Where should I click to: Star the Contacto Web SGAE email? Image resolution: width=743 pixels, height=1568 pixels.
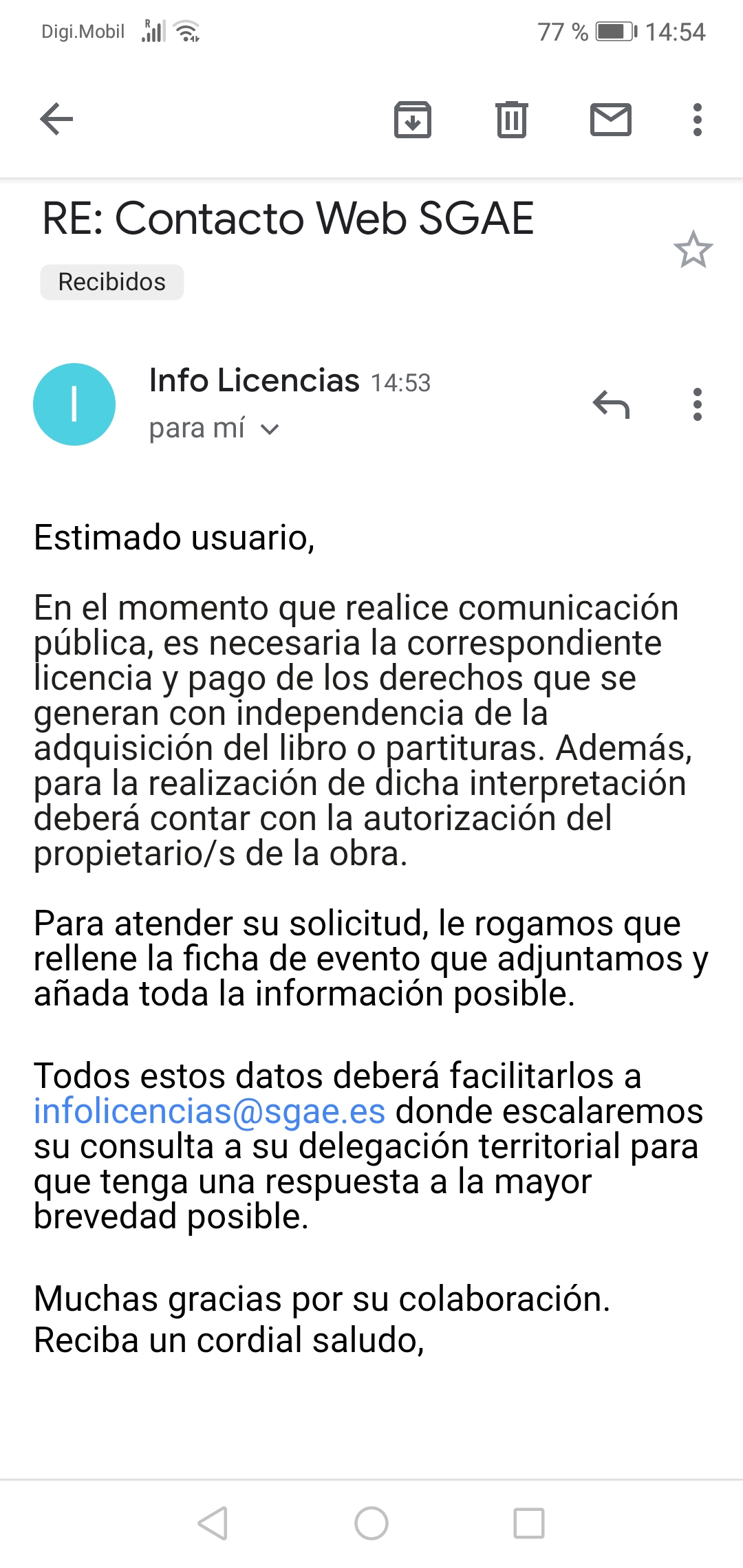(x=693, y=249)
